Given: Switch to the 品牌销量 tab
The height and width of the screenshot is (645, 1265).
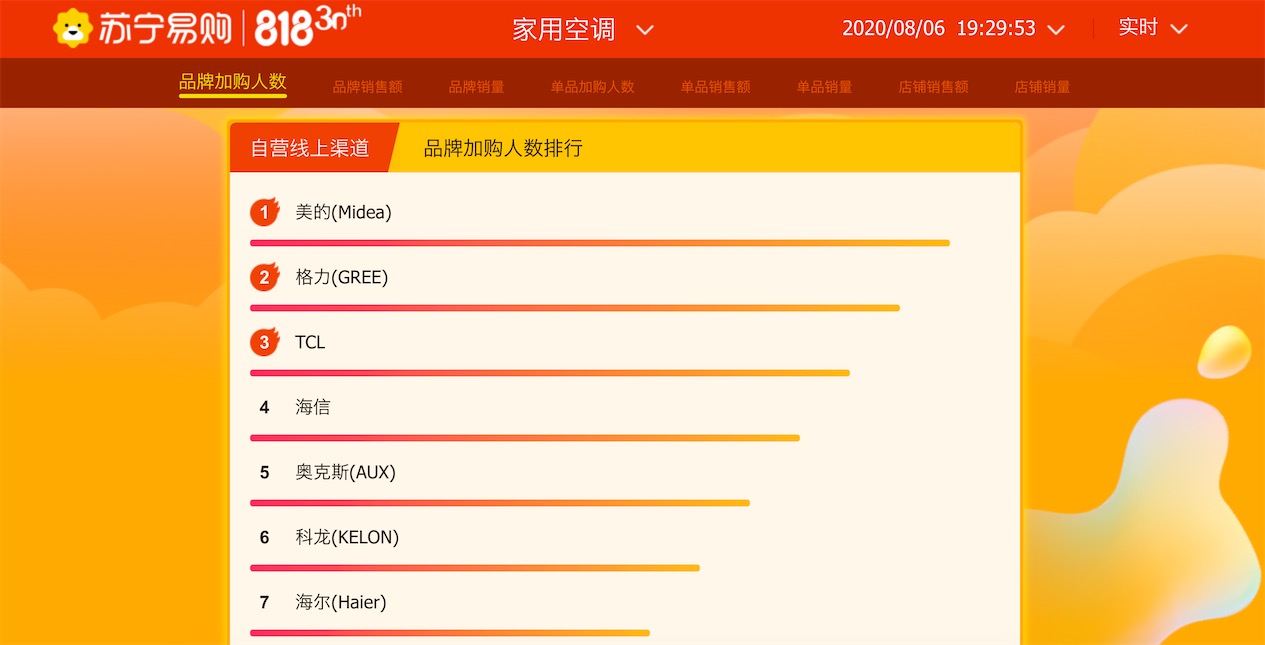Looking at the screenshot, I should [476, 87].
